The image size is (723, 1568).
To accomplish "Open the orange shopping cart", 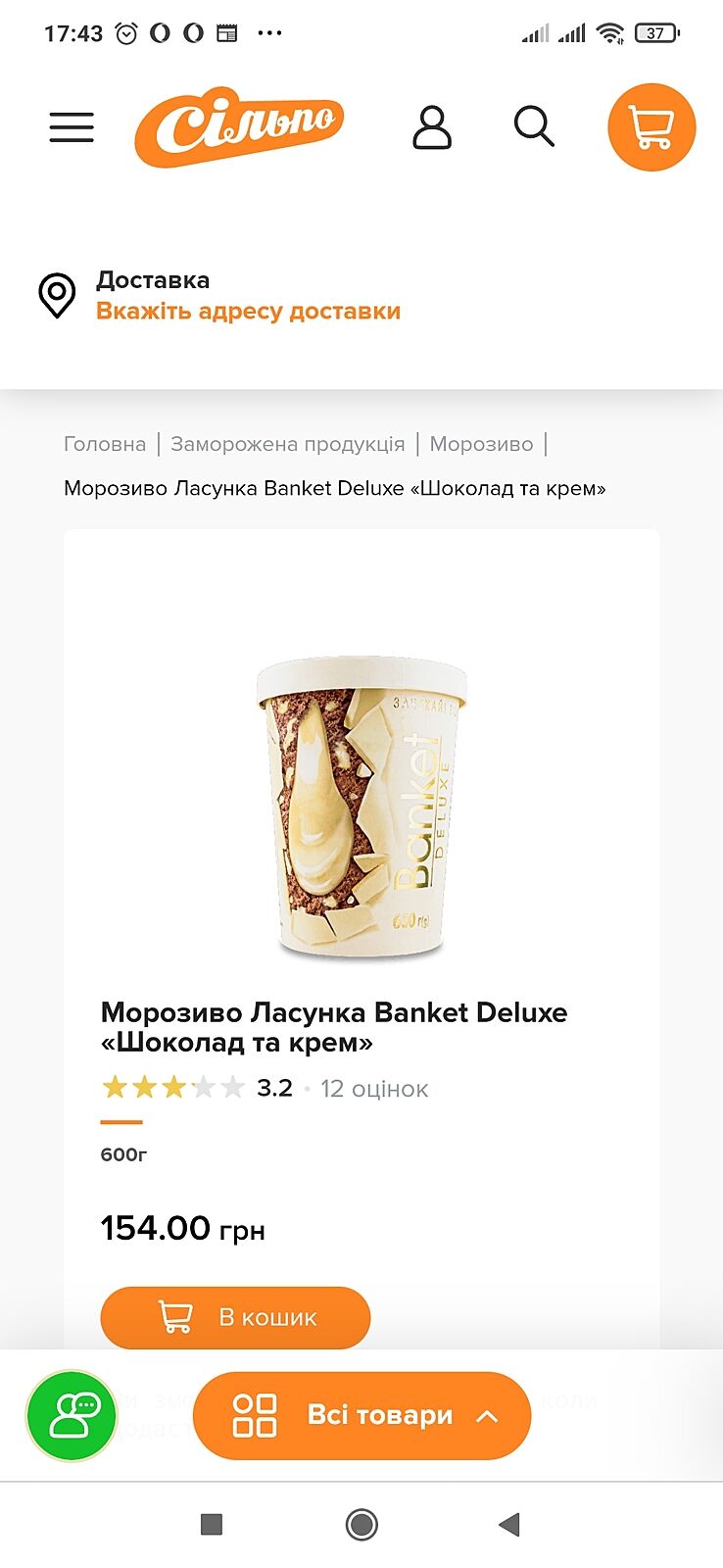I will pos(651,127).
